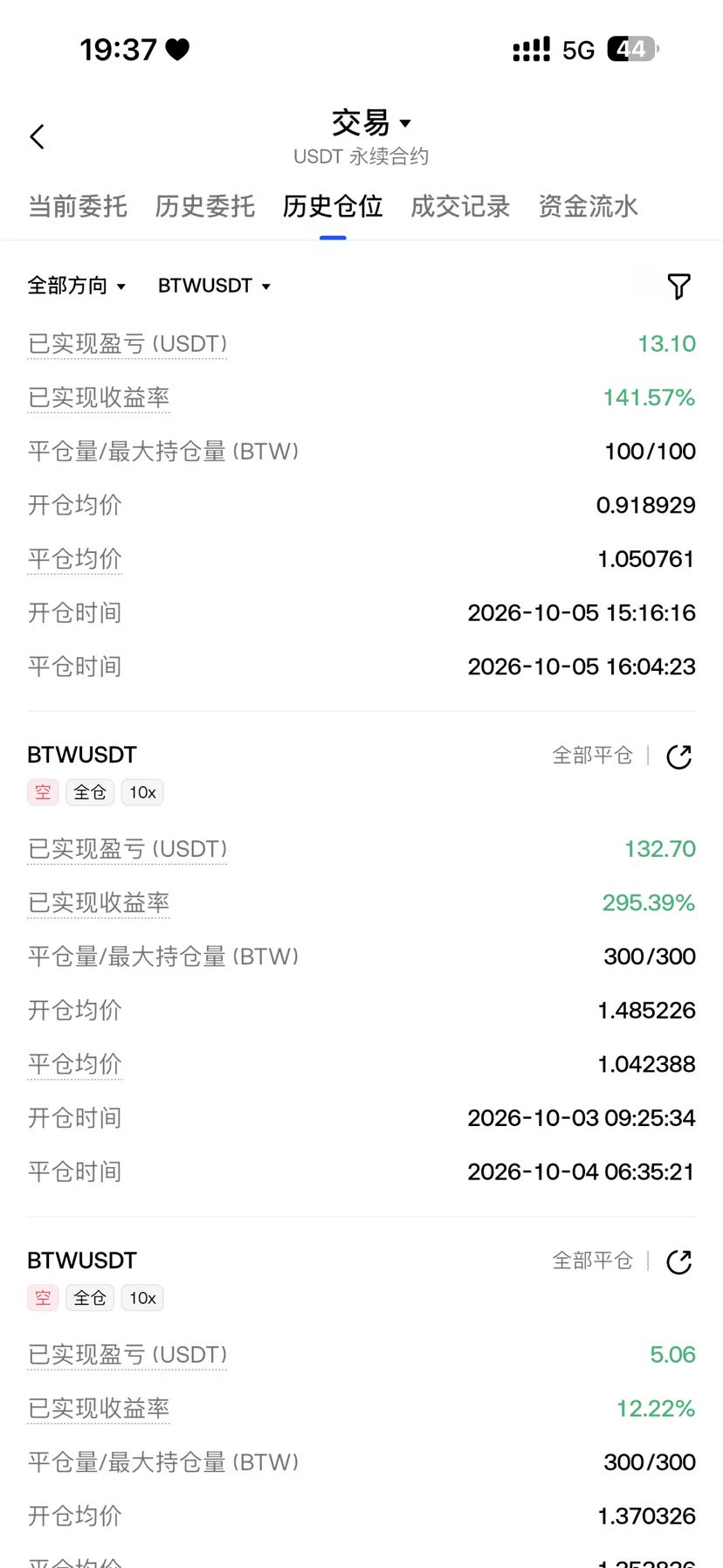Open the BTWUSDT pair dropdown
Image resolution: width=723 pixels, height=1568 pixels.
pyautogui.click(x=214, y=286)
